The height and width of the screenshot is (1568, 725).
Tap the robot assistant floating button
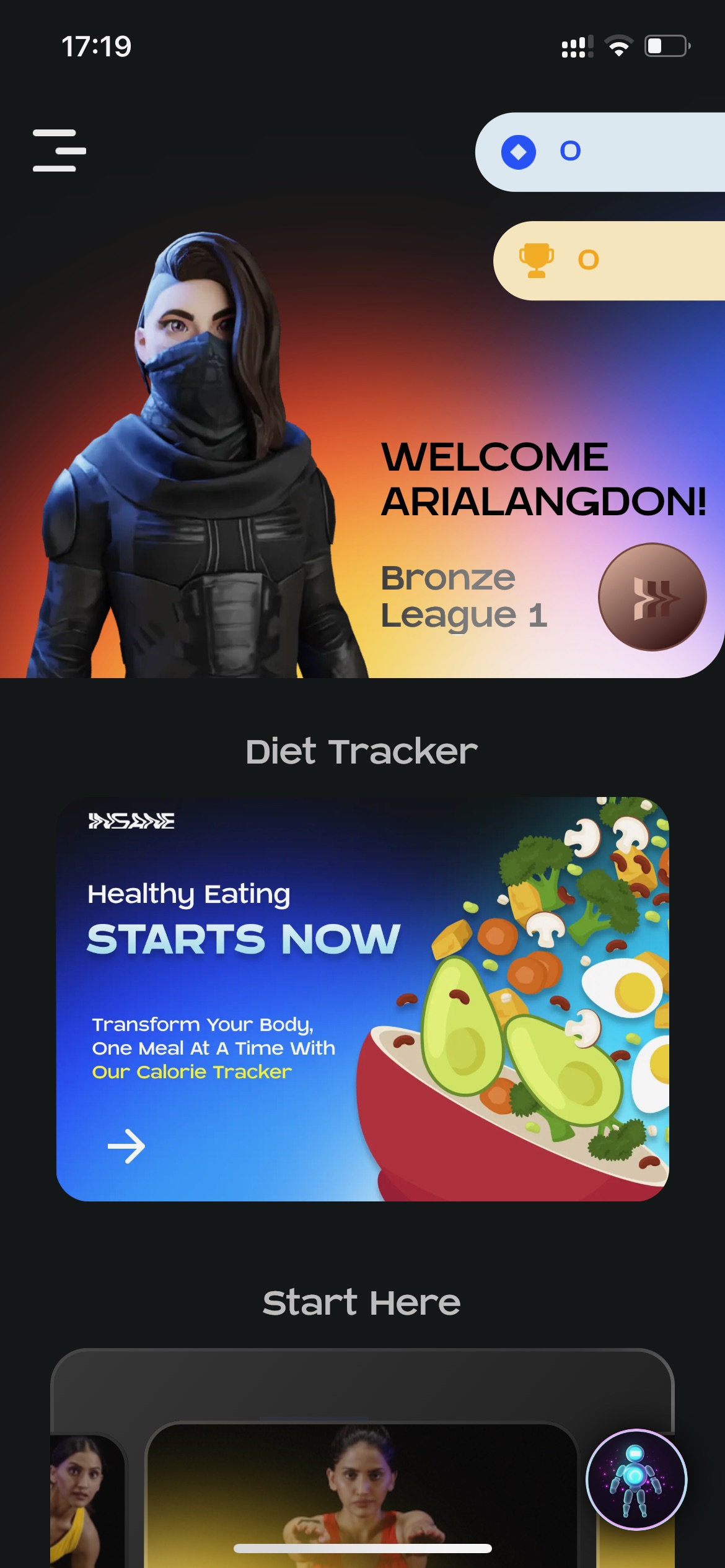point(636,1479)
